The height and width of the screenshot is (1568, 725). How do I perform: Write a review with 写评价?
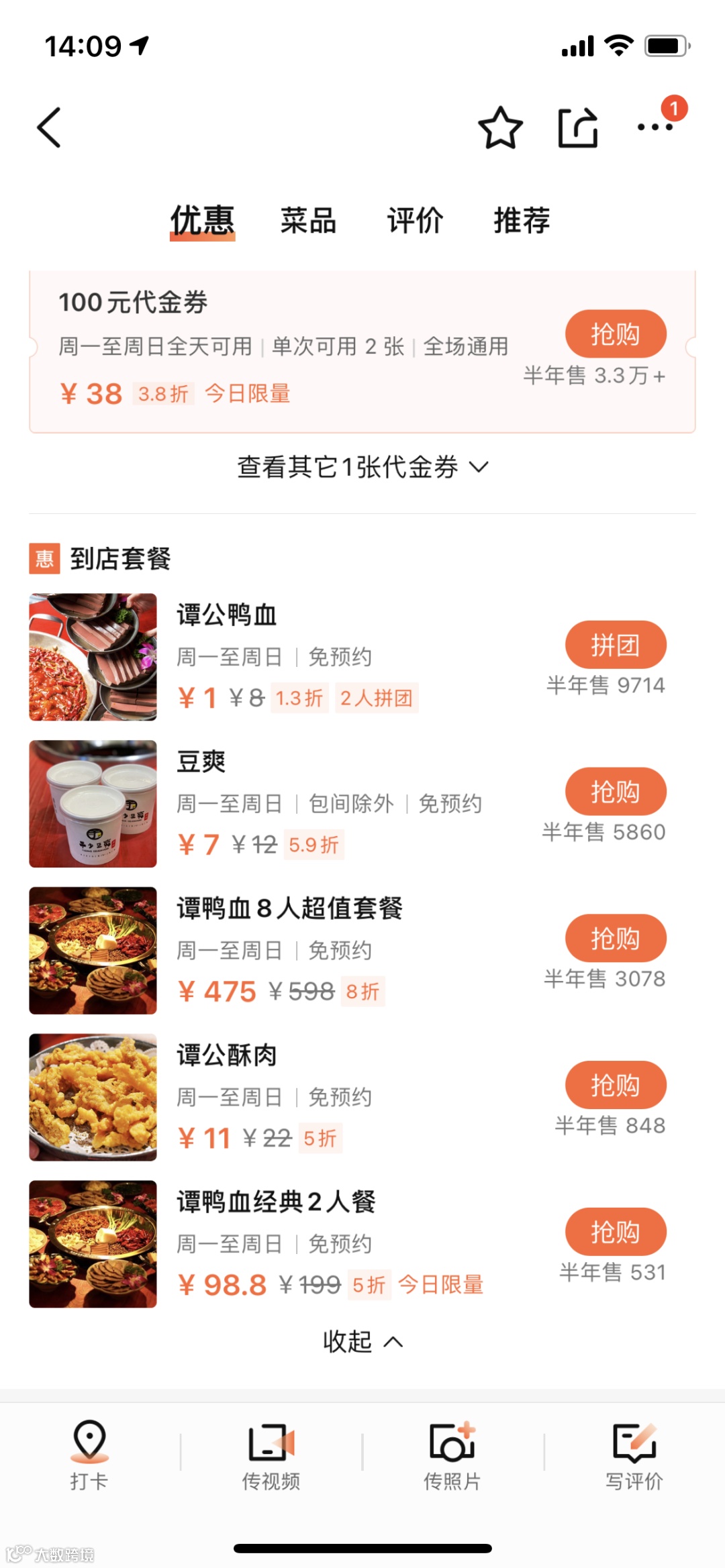click(x=634, y=1453)
